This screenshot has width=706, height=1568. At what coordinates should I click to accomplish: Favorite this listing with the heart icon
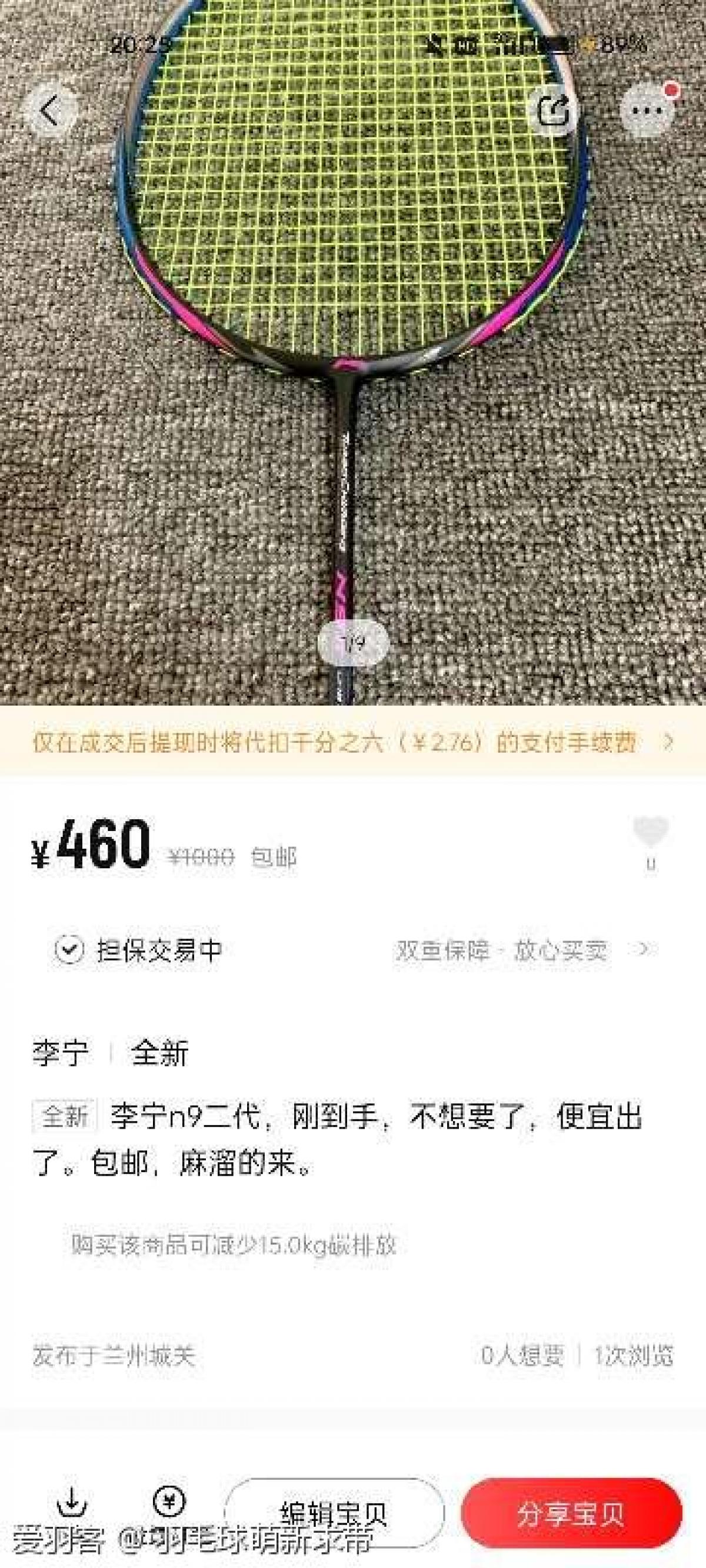pyautogui.click(x=651, y=833)
